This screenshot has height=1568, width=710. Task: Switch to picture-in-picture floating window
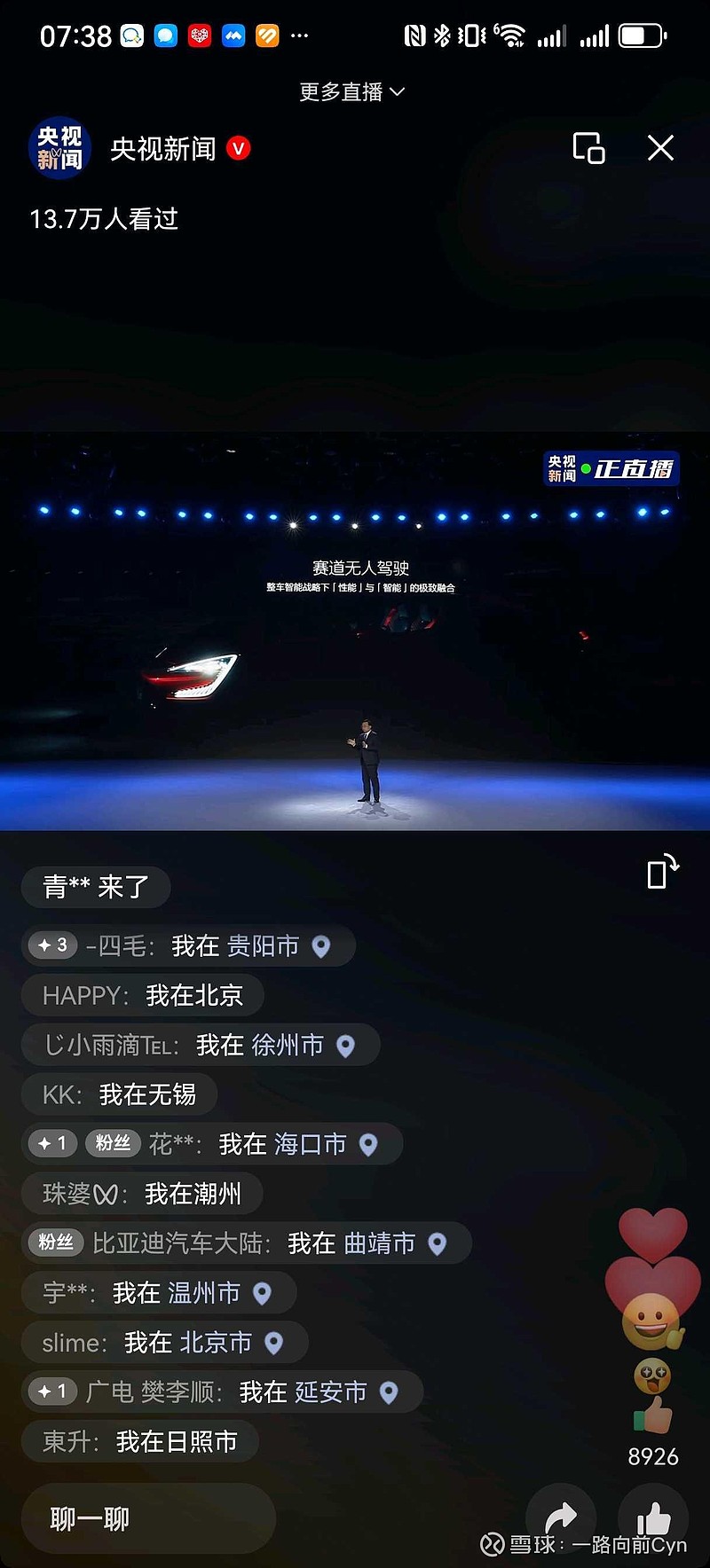pyautogui.click(x=588, y=148)
